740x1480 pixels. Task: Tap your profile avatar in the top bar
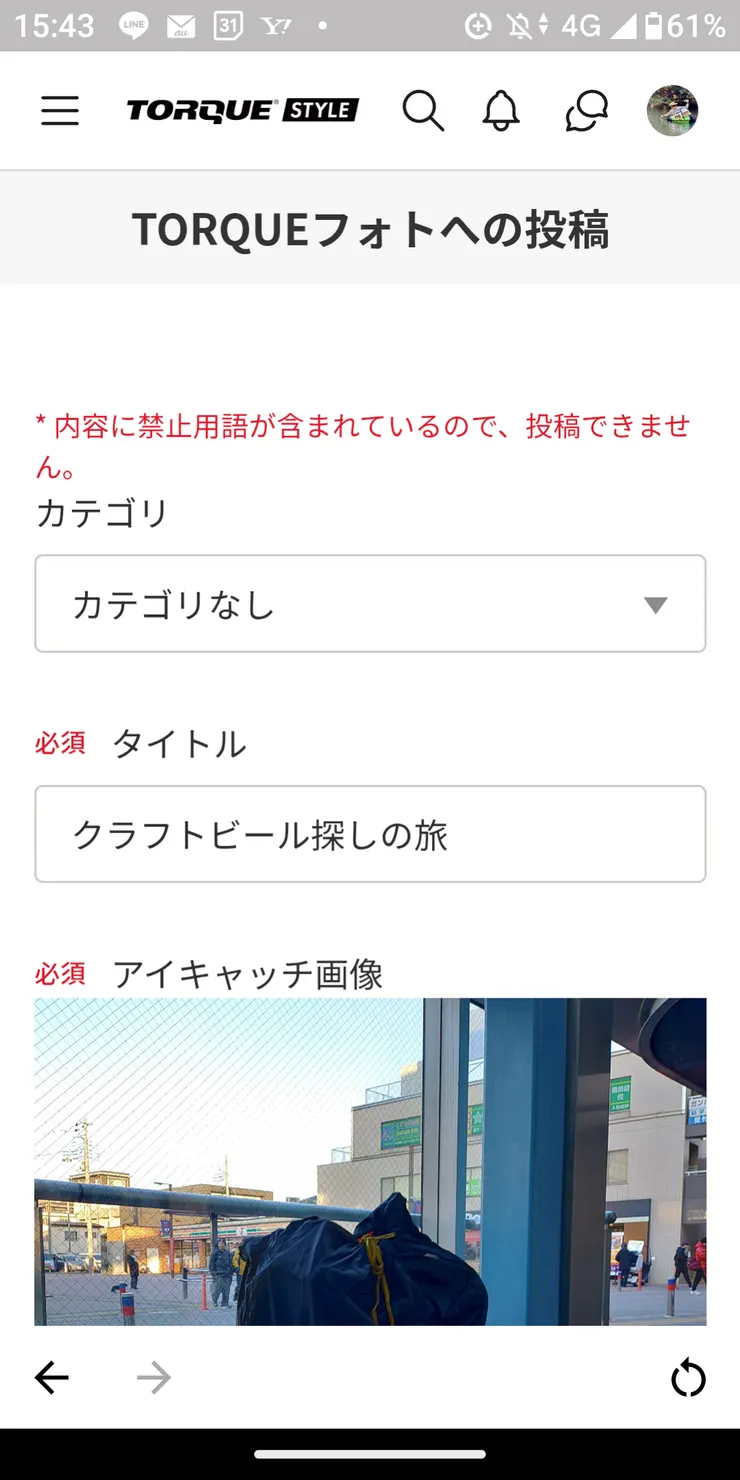click(x=672, y=111)
